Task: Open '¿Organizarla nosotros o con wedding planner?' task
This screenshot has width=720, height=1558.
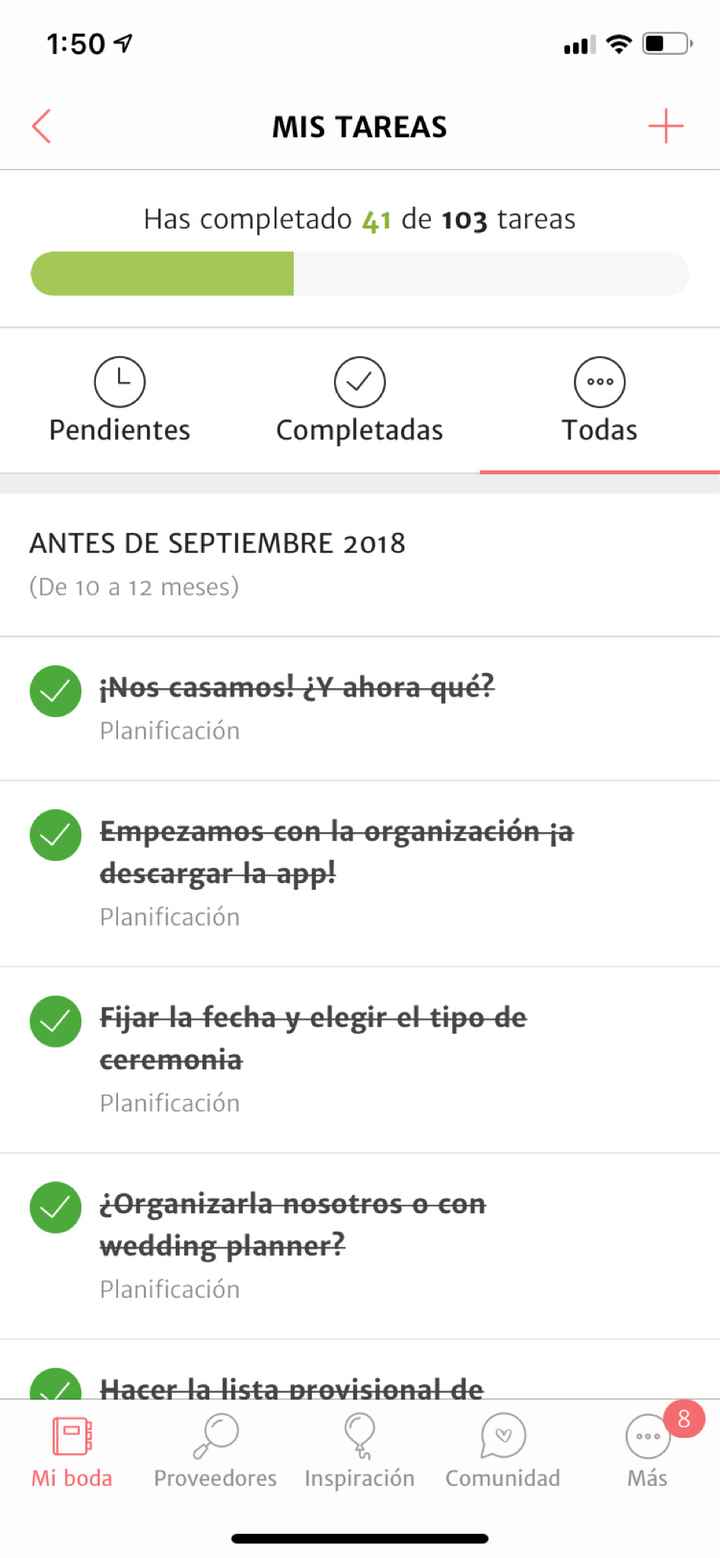Action: 292,1224
